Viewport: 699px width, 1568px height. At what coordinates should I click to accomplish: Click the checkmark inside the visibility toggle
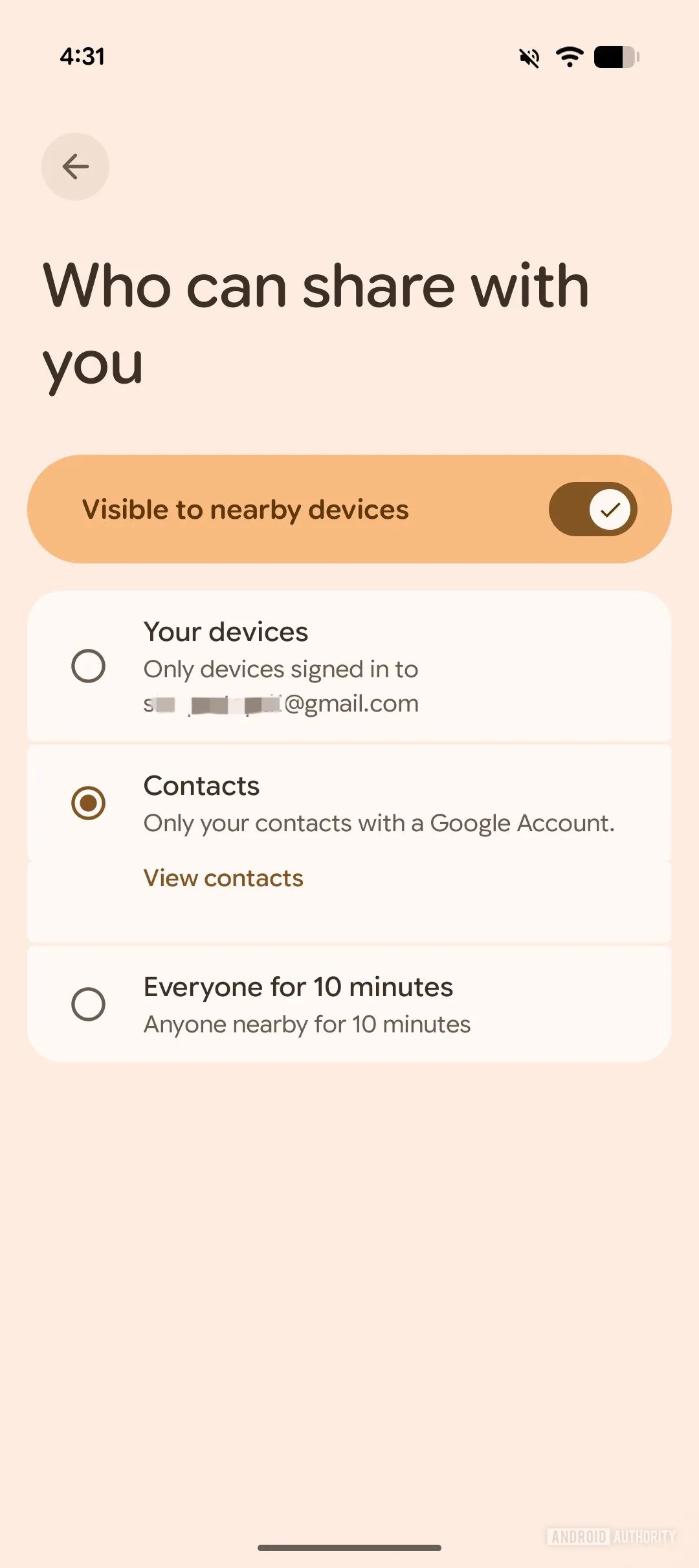click(x=608, y=509)
